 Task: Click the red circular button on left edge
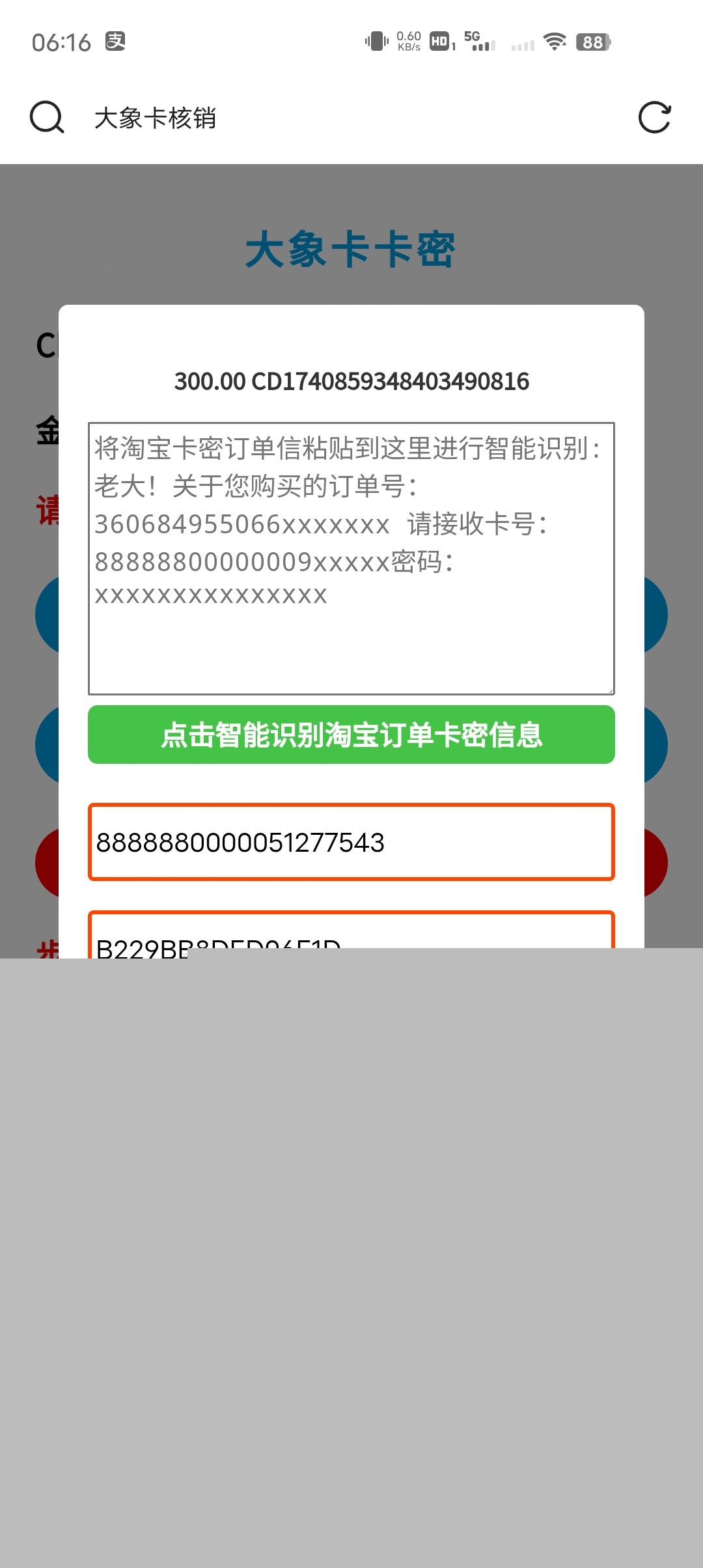point(46,861)
